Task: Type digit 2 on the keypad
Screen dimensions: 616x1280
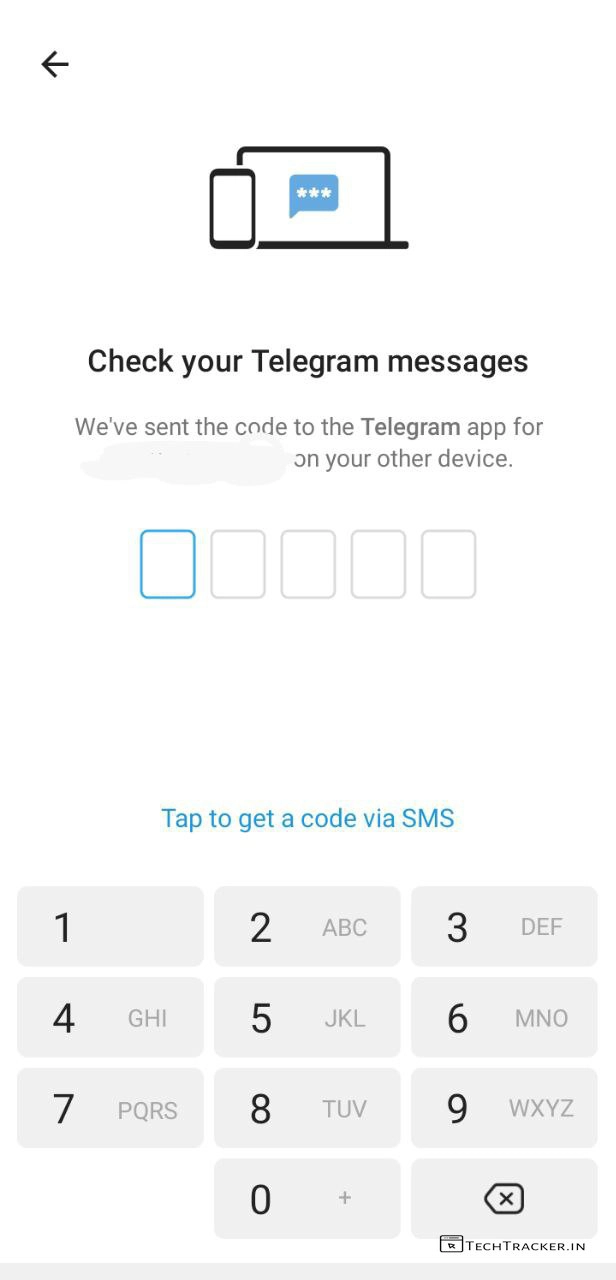Action: point(307,927)
